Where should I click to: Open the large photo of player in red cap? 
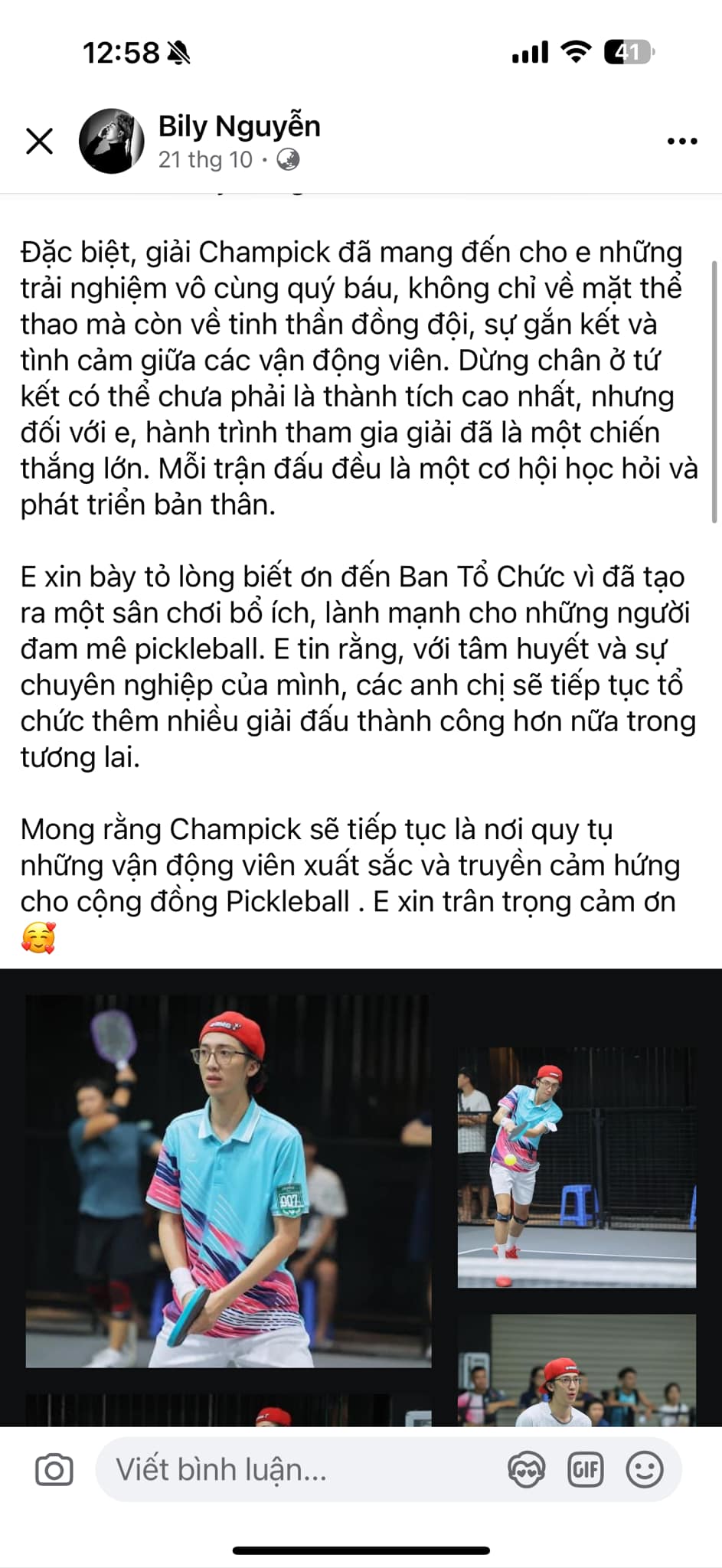tap(228, 1181)
